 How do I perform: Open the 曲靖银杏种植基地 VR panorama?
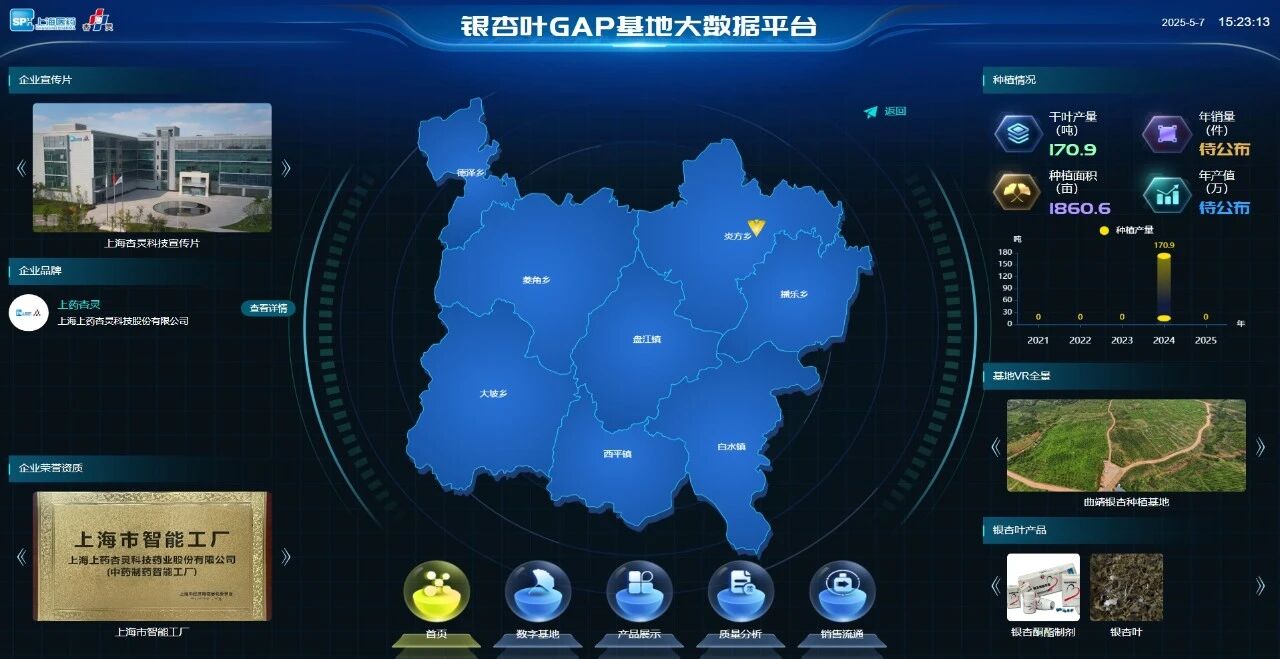pos(1126,445)
